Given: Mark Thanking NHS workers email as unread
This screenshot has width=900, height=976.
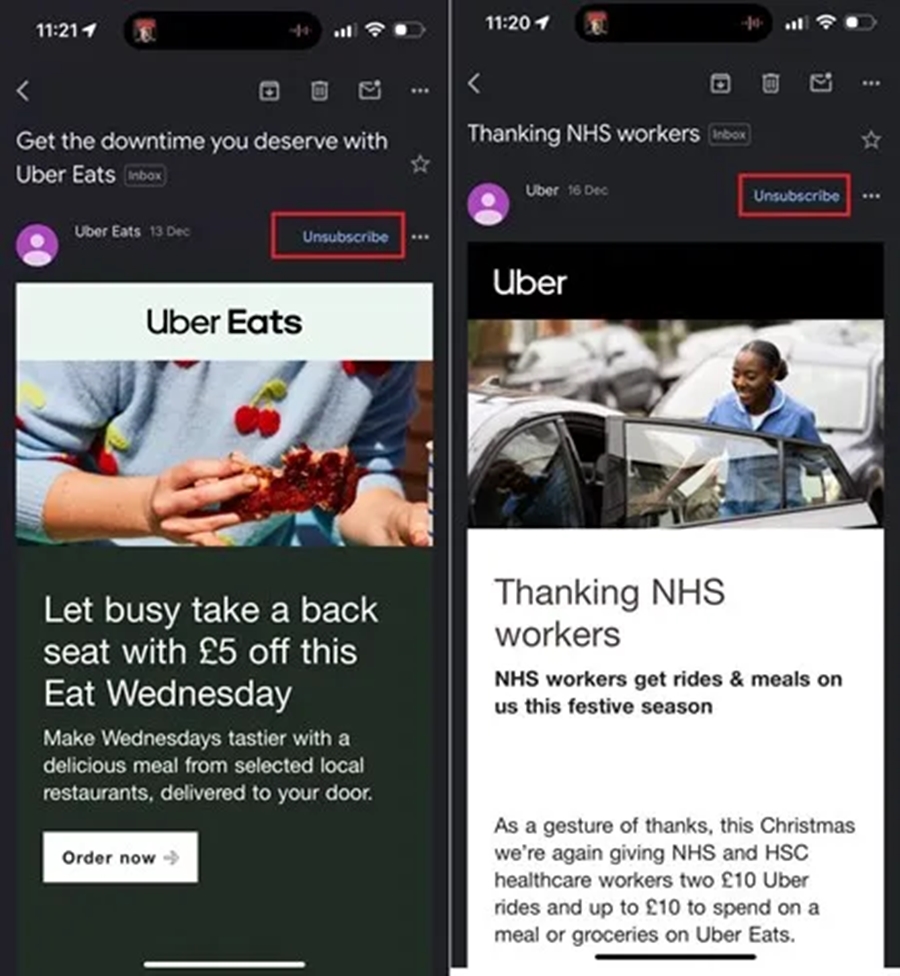Looking at the screenshot, I should point(821,84).
